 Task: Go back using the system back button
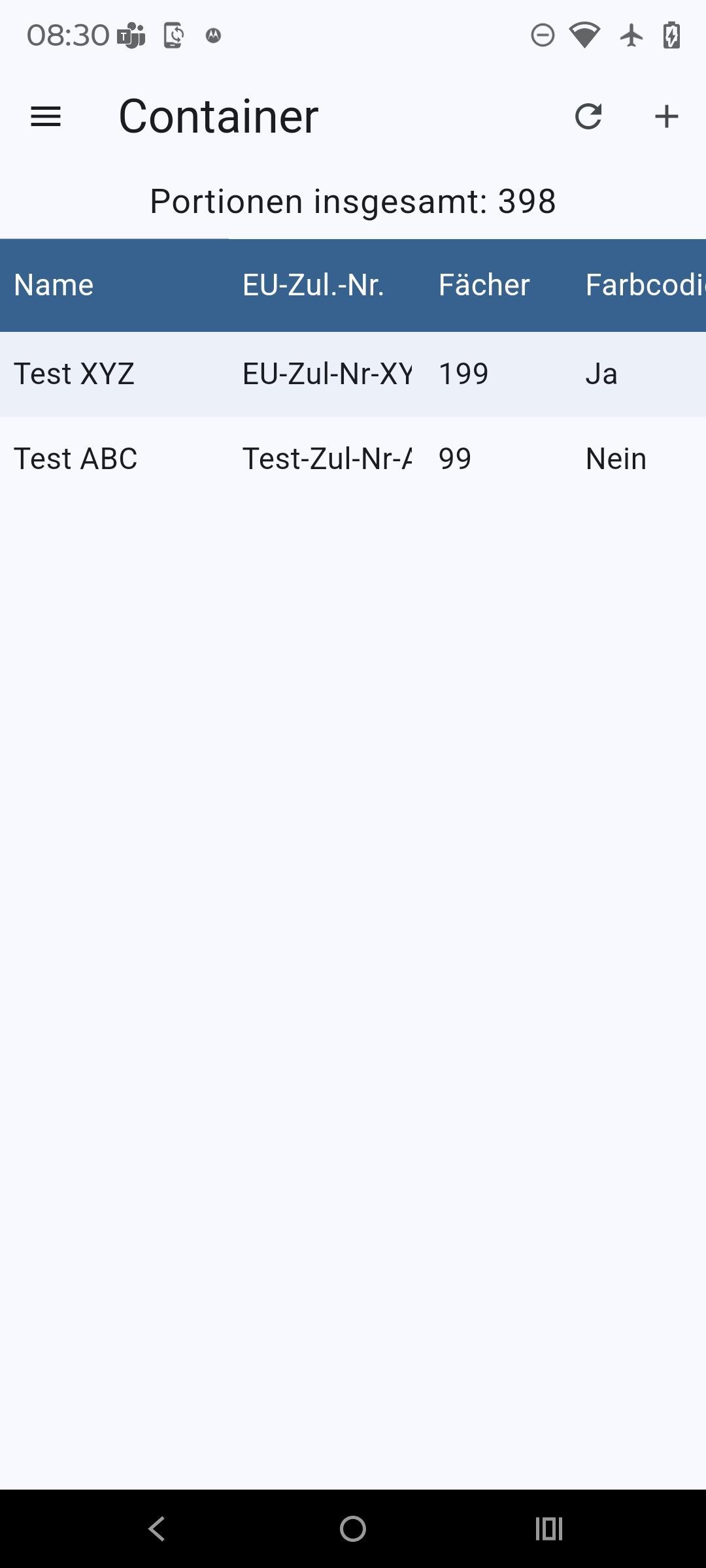tap(157, 1529)
